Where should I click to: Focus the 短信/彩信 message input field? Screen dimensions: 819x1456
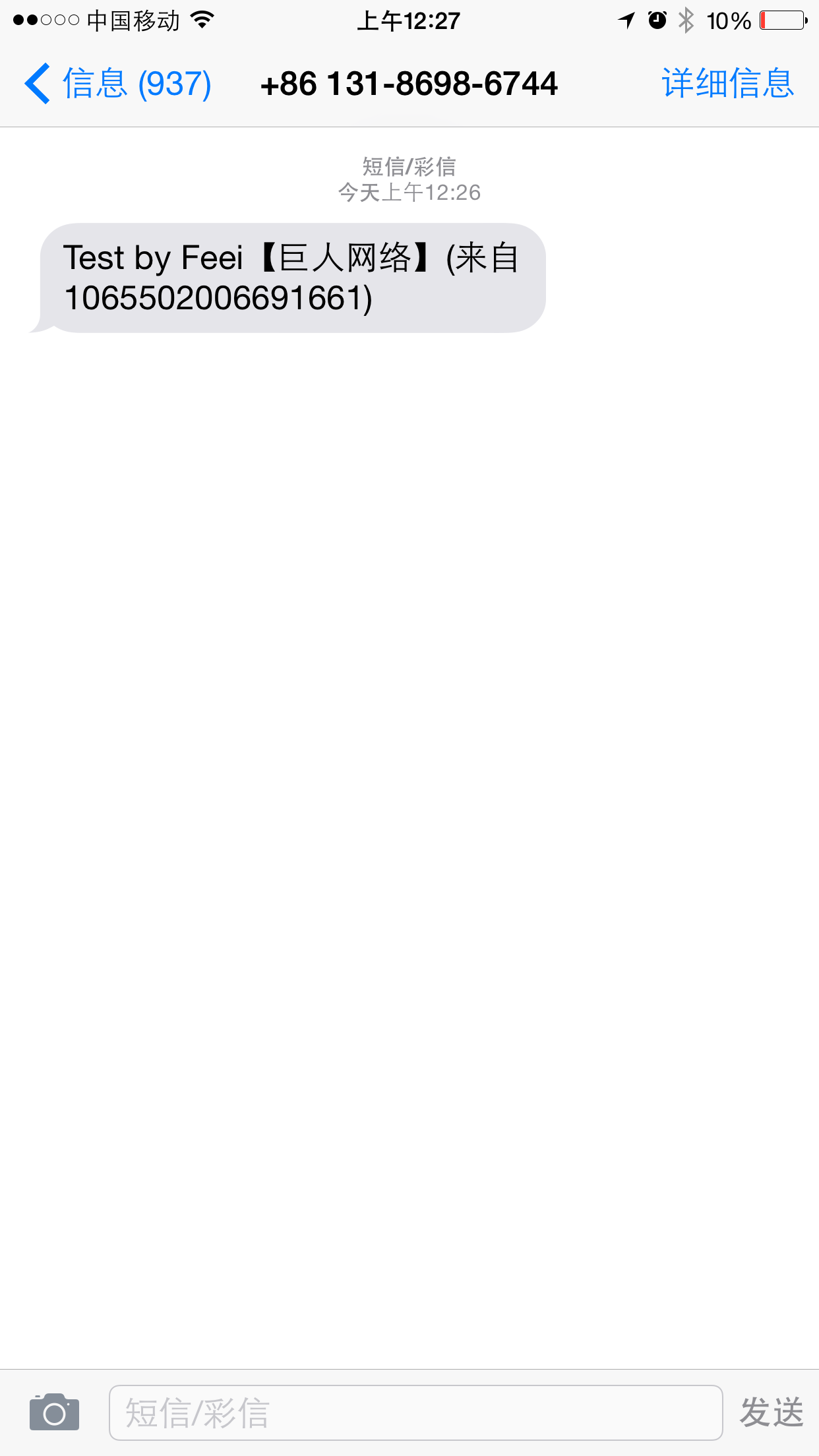click(415, 1412)
